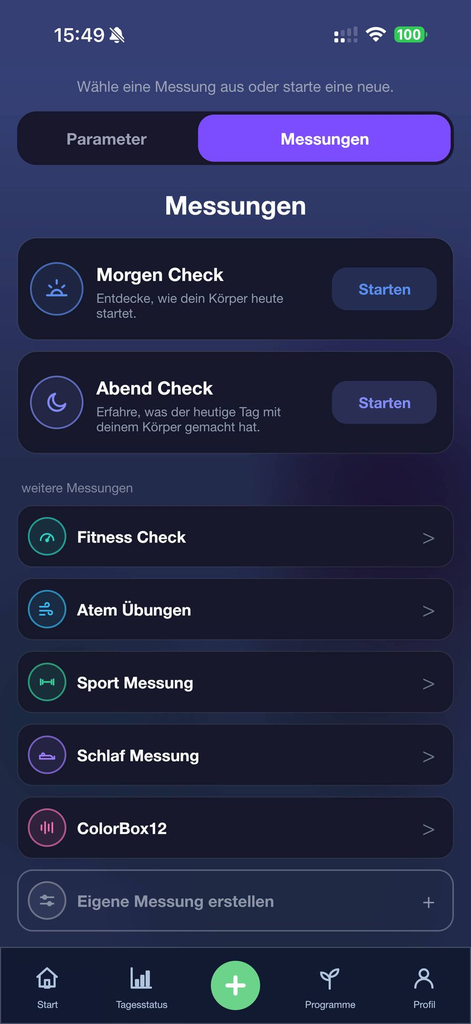This screenshot has height=1024, width=471.
Task: Open Atem Übungen
Action: click(x=235, y=610)
